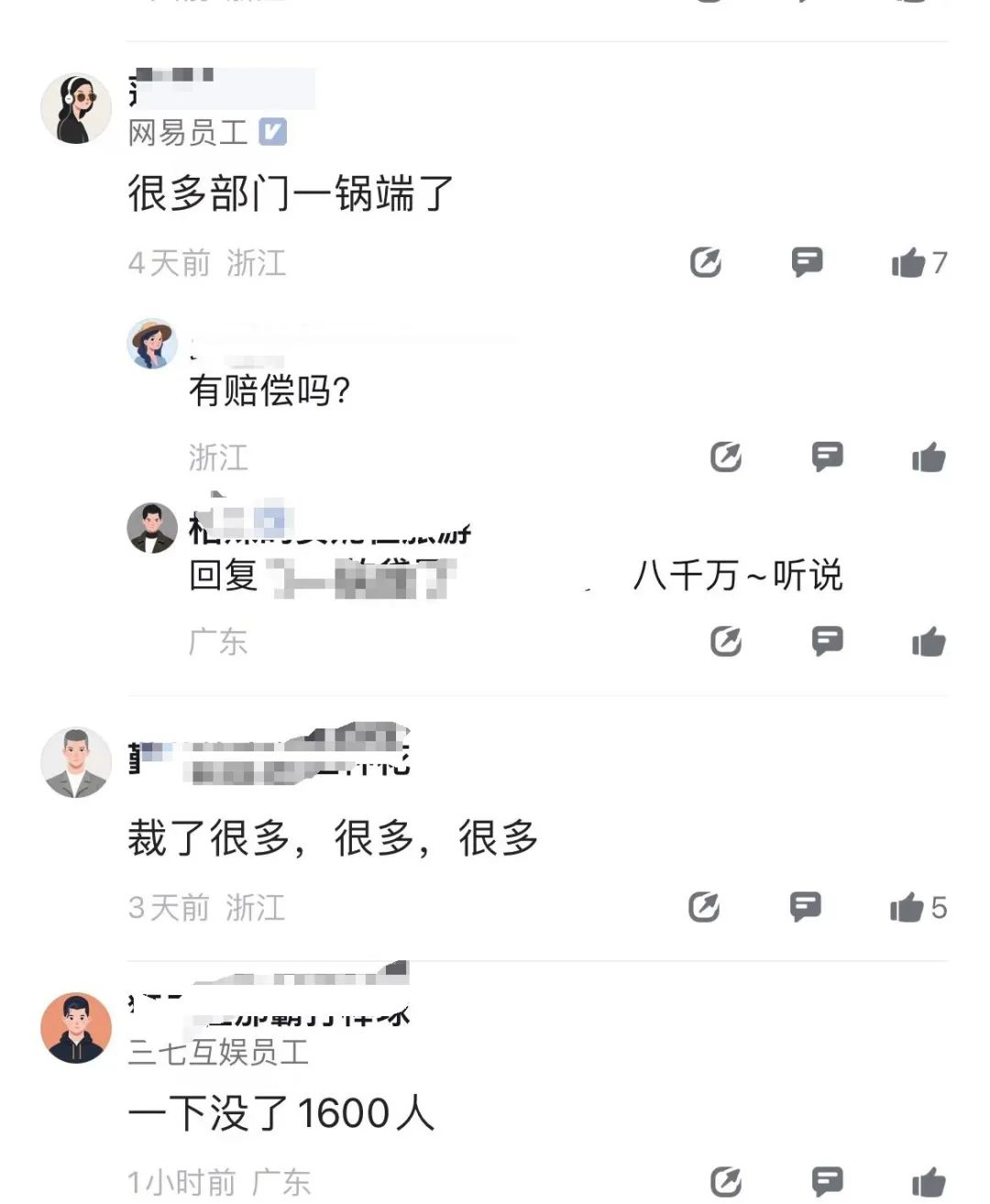This screenshot has width=990, height=1204.
Task: Share the comment 裁了很多,很多,很多
Action: [x=704, y=907]
